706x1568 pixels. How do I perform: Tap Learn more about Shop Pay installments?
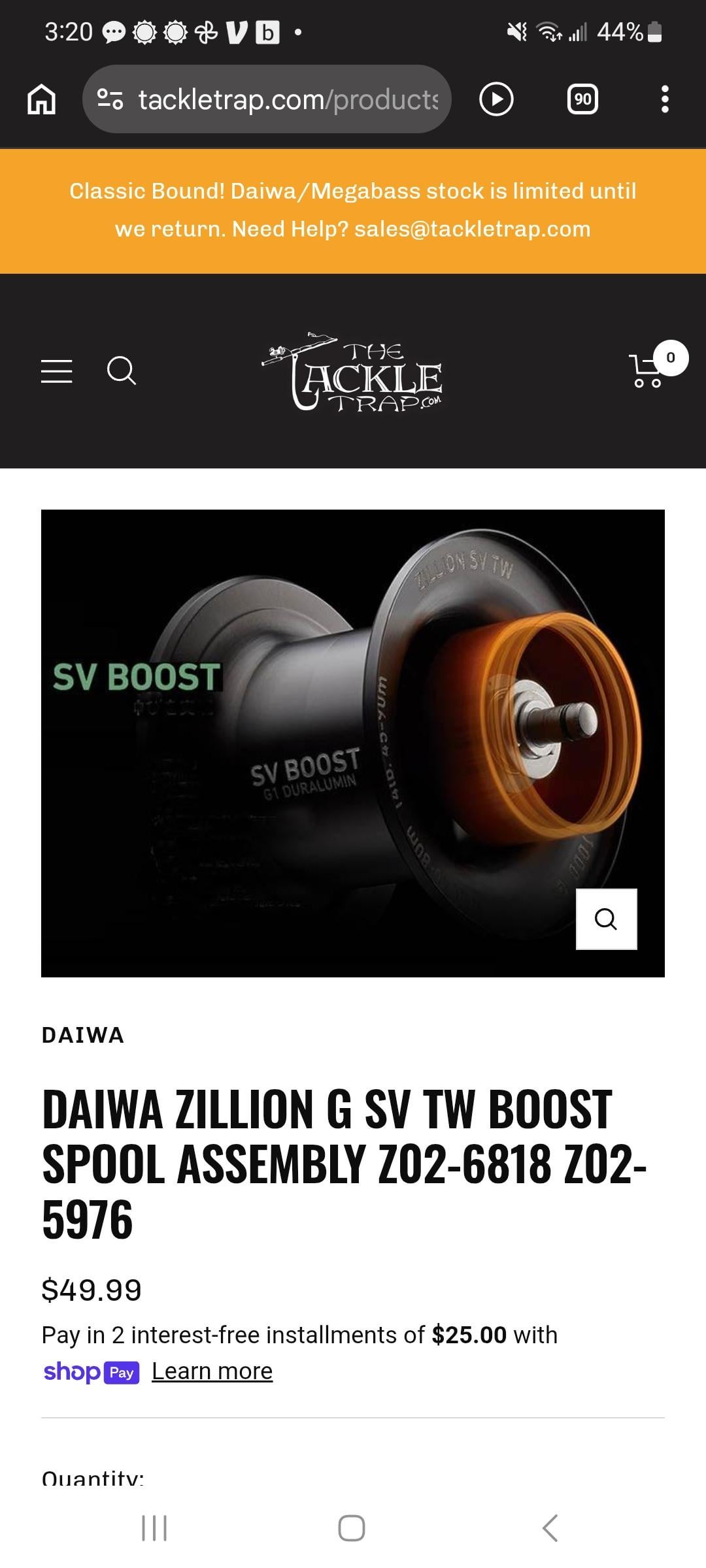click(x=212, y=1371)
